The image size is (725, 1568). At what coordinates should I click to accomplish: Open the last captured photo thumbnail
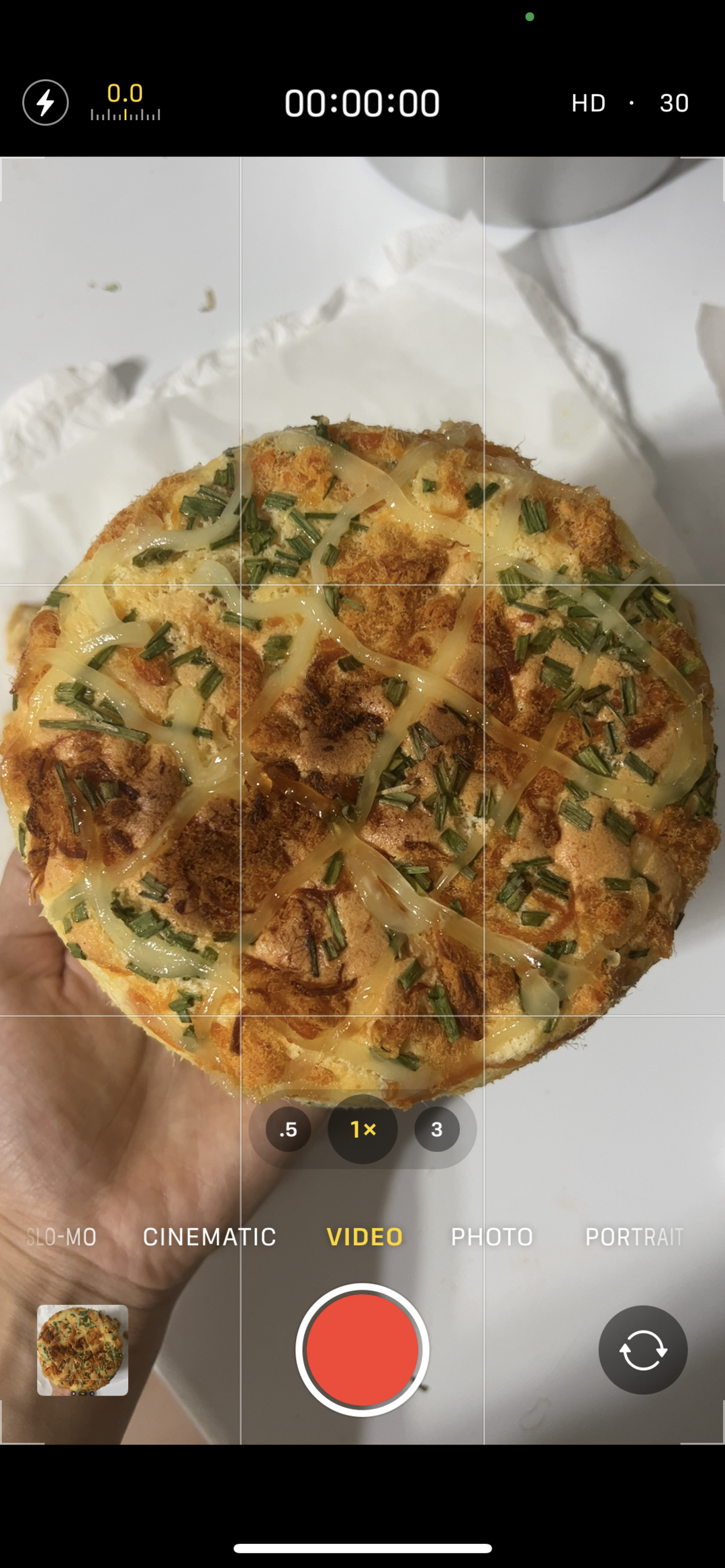(x=83, y=1350)
